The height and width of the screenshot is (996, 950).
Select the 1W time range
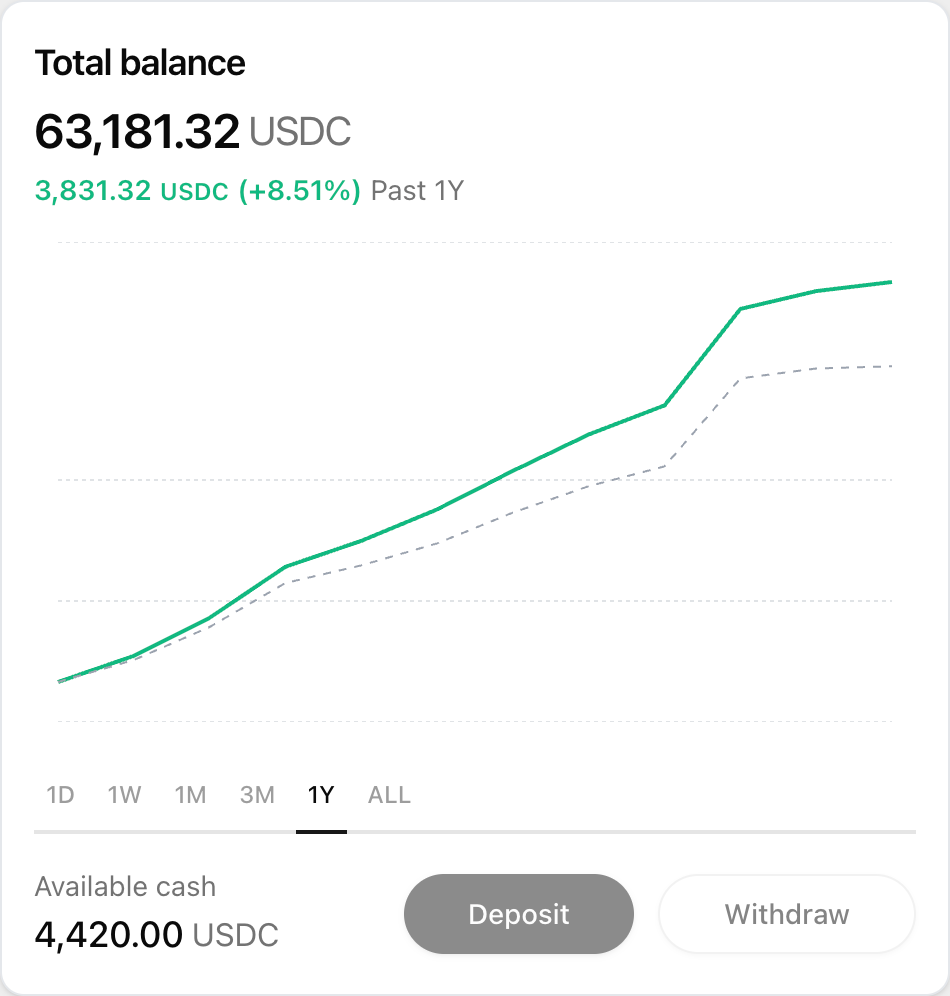pos(123,795)
